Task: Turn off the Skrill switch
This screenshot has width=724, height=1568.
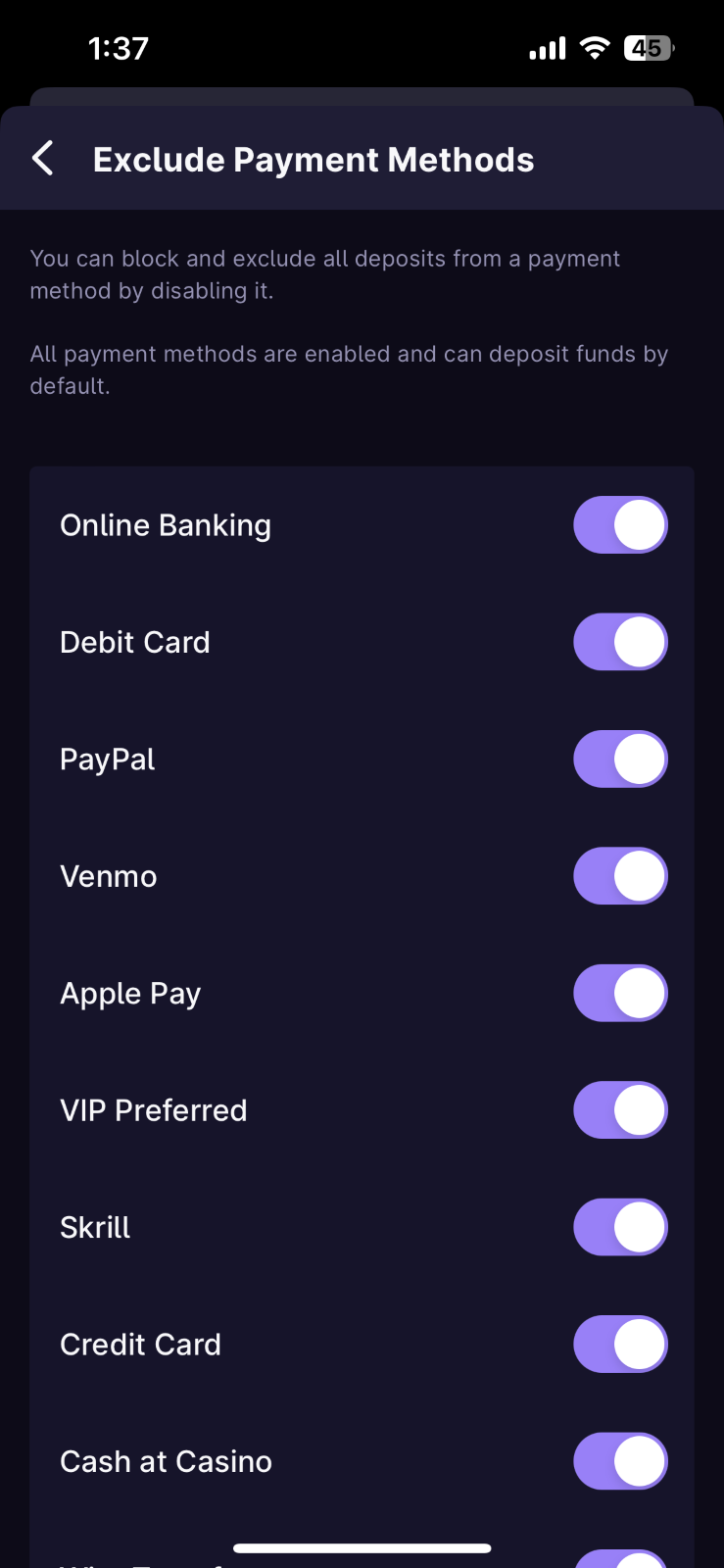Action: (620, 1227)
